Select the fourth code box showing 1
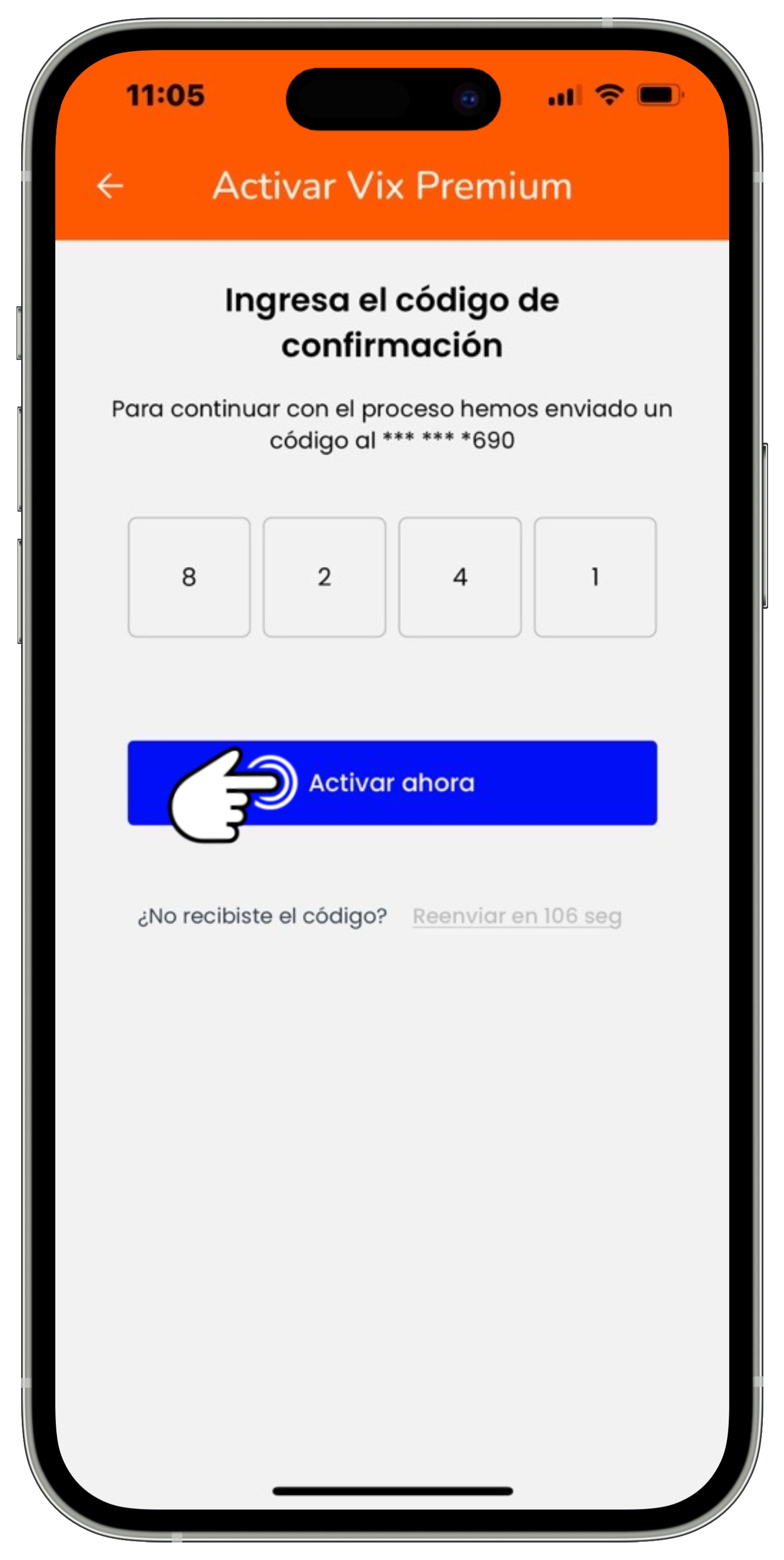Viewport: 784px width, 1560px height. pyautogui.click(x=594, y=576)
